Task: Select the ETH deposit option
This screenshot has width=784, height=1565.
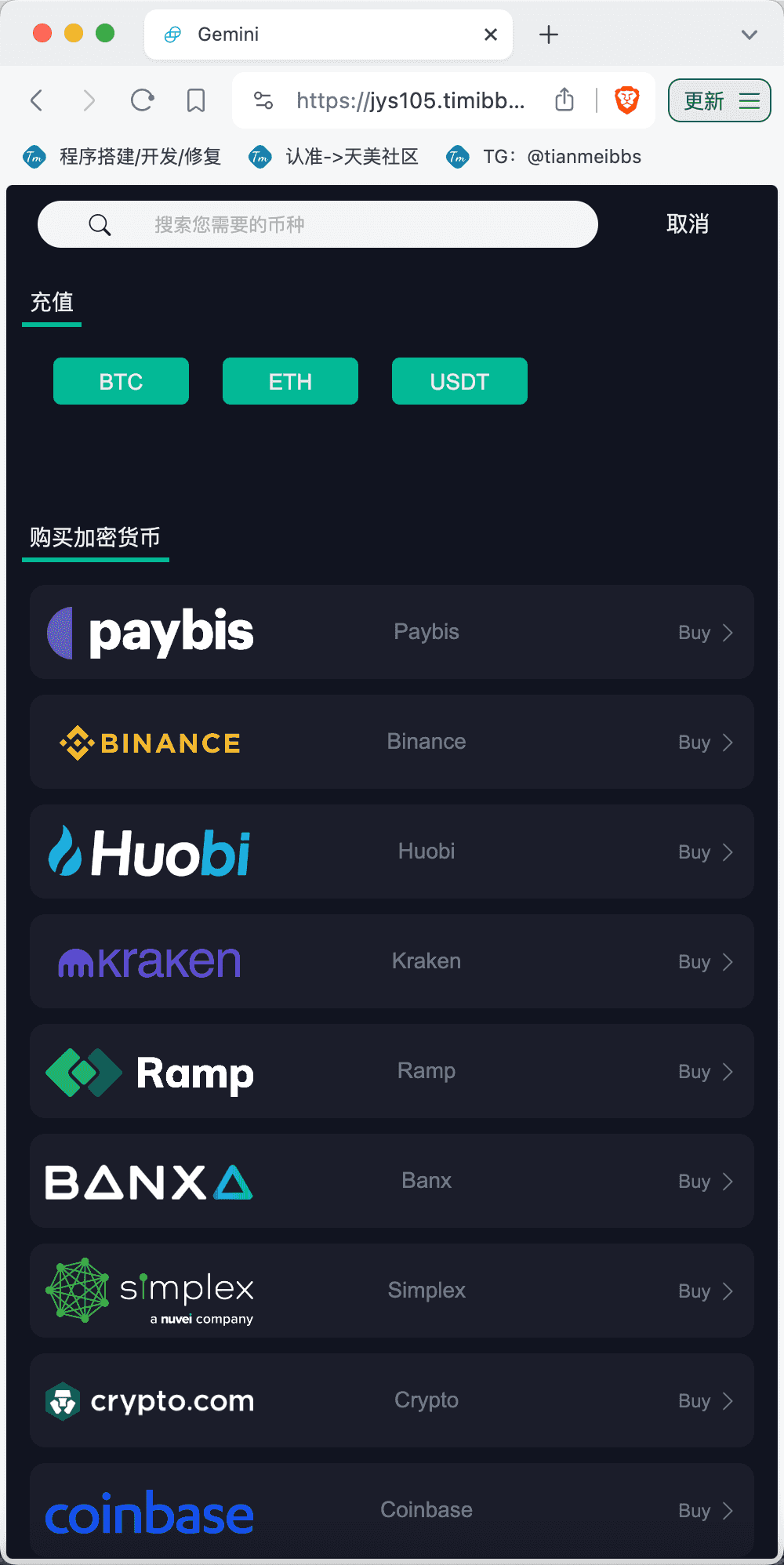Action: 290,381
